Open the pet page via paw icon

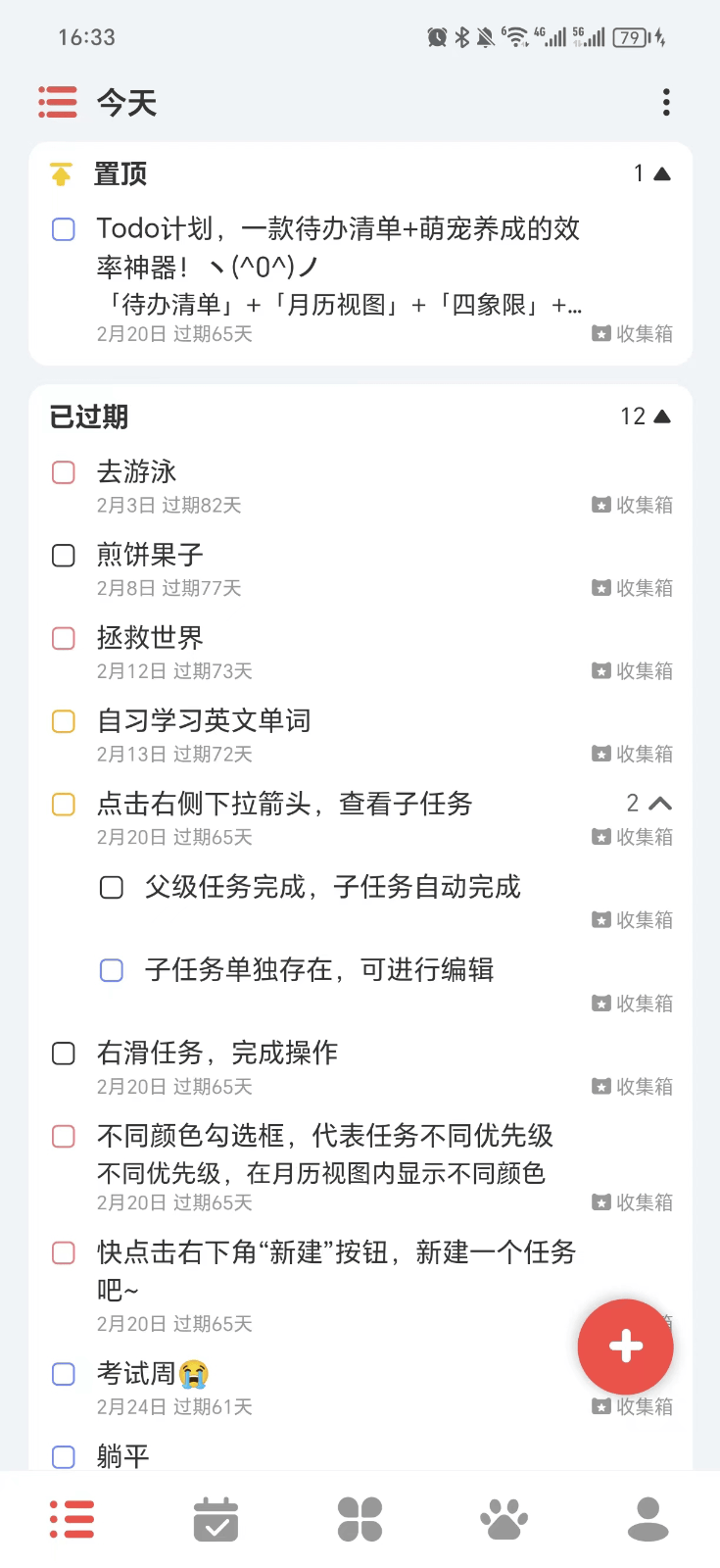[x=504, y=1517]
